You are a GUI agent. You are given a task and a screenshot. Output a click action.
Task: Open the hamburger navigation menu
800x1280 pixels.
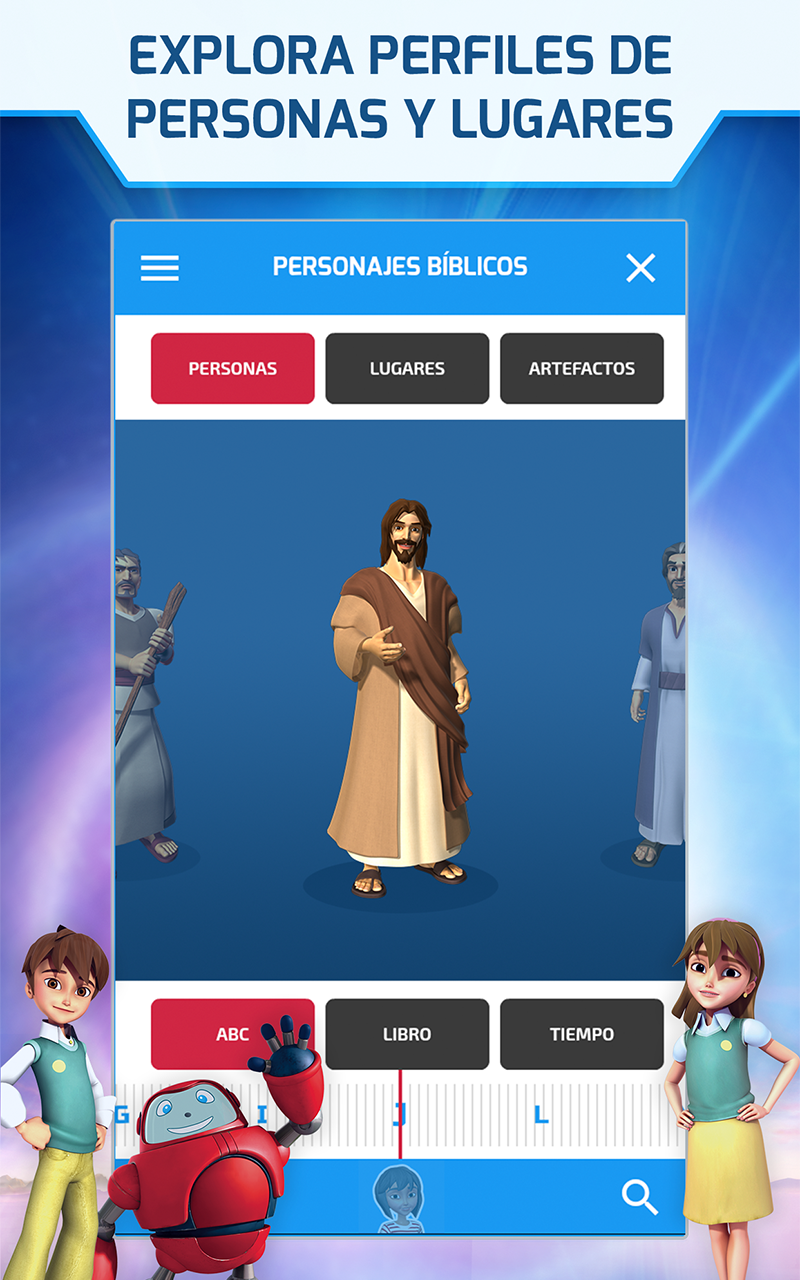[x=159, y=268]
